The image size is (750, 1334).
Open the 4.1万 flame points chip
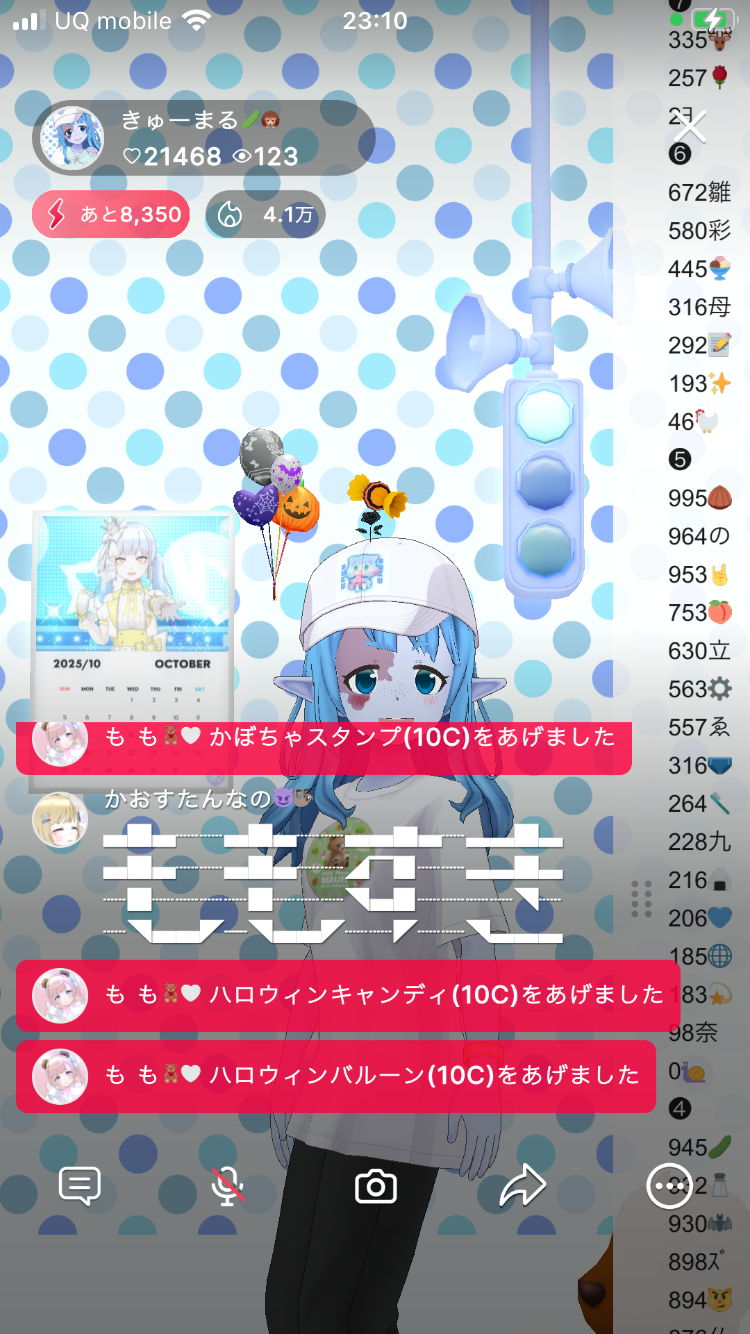(265, 214)
